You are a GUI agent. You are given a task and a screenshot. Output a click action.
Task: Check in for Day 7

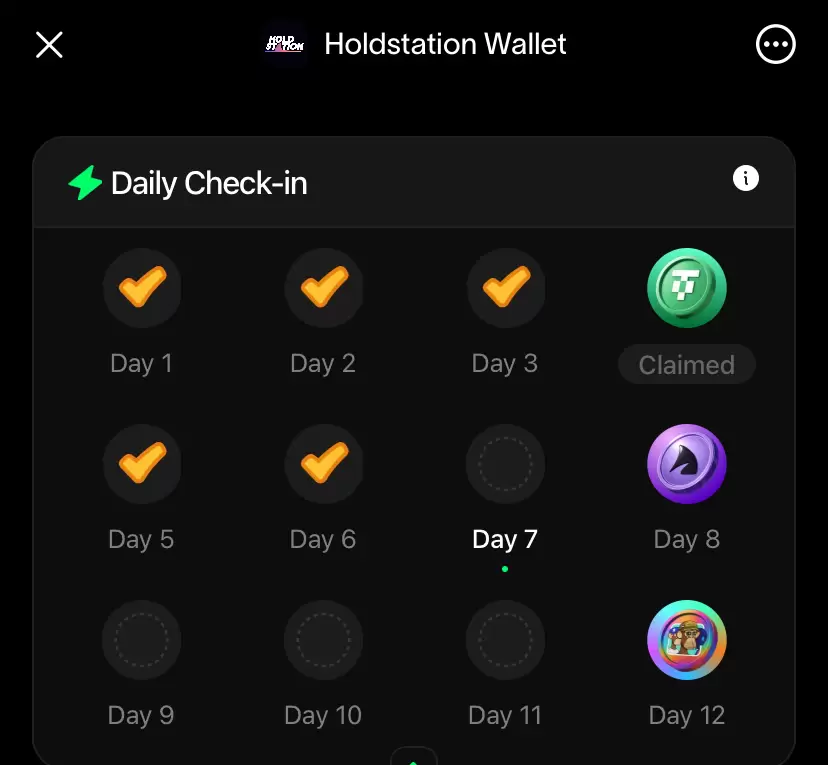505,465
